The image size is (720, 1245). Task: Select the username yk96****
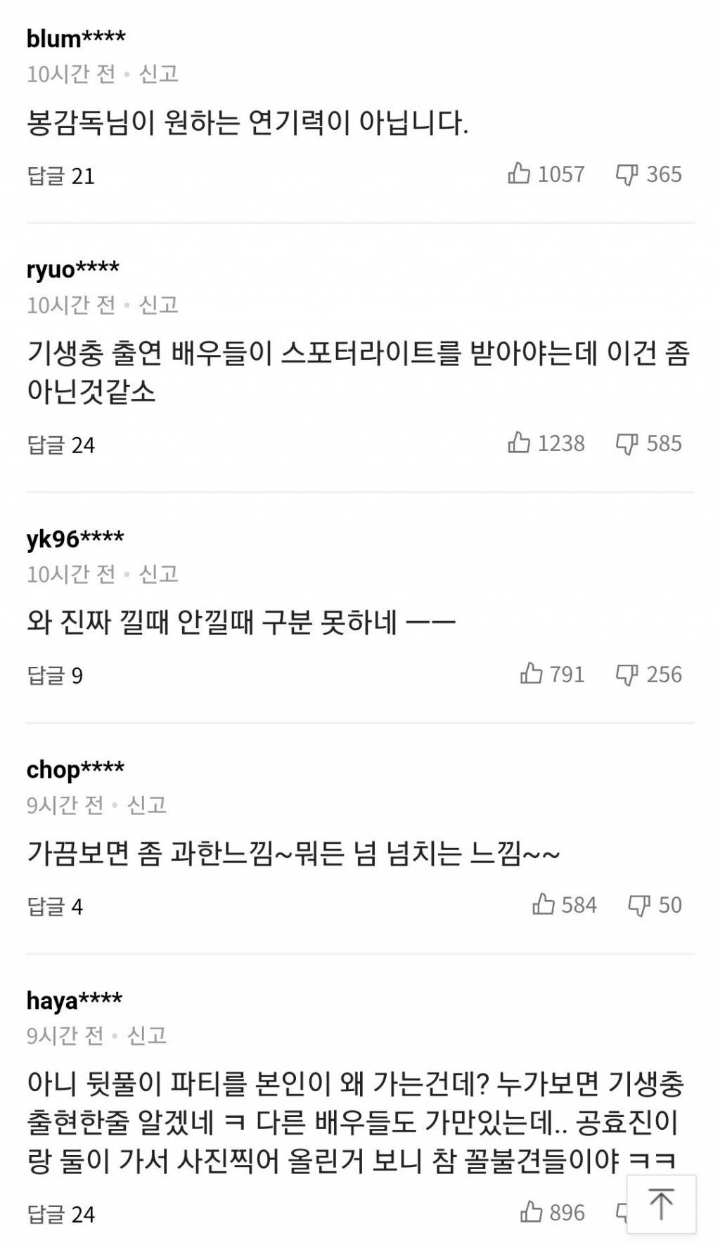click(71, 538)
